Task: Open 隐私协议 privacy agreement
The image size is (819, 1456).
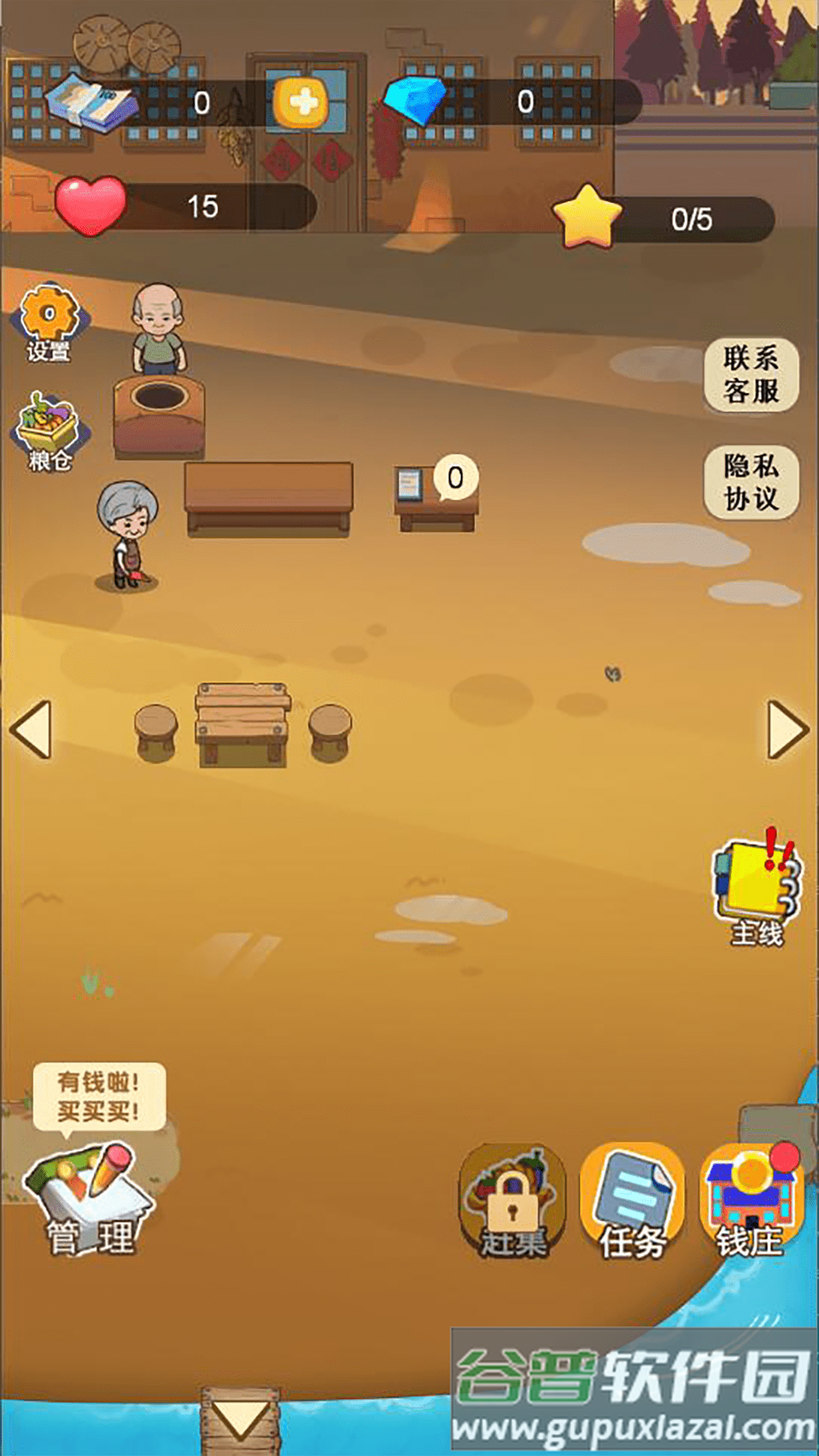Action: 751,482
